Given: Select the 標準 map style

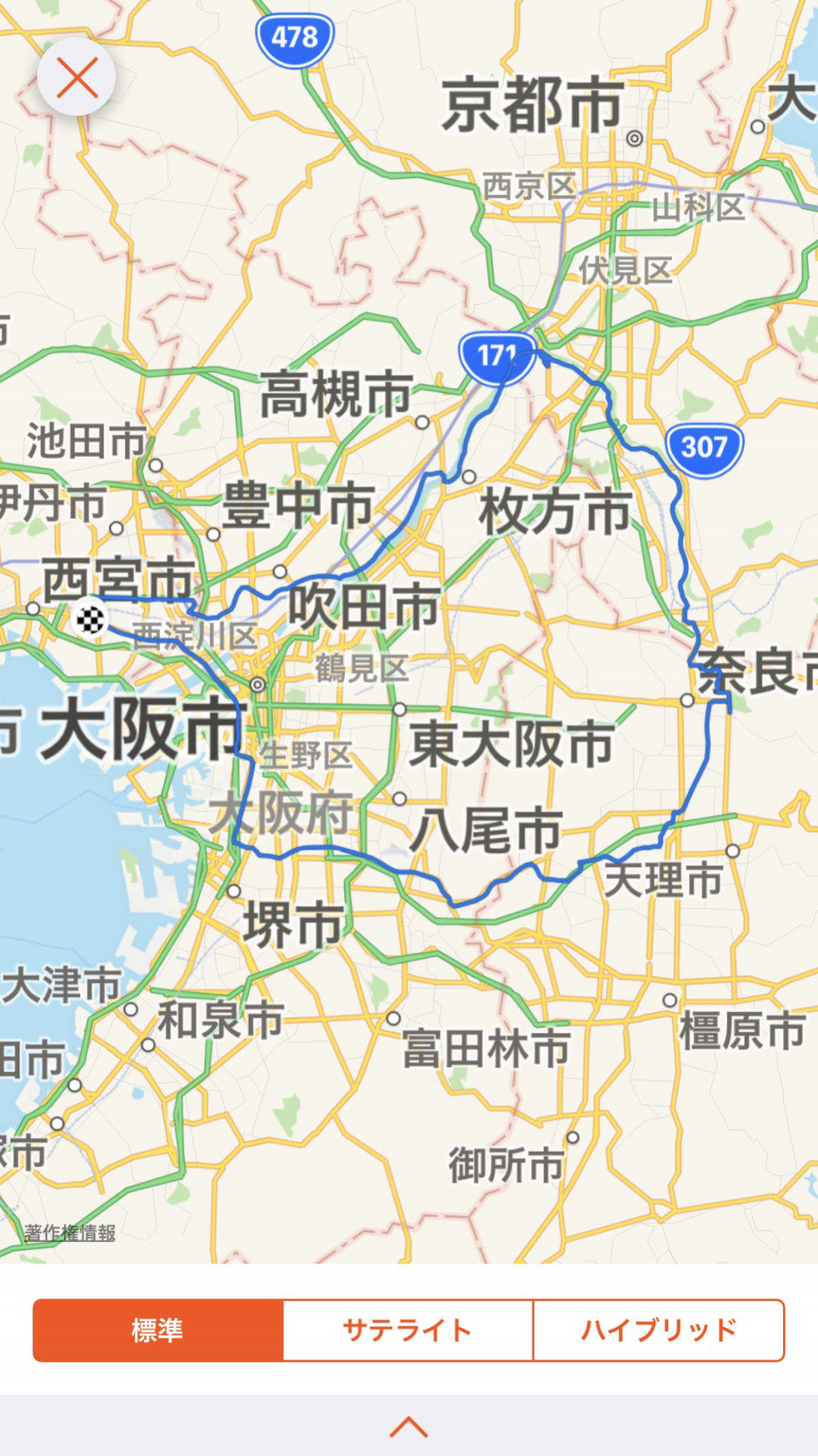Looking at the screenshot, I should 158,1330.
